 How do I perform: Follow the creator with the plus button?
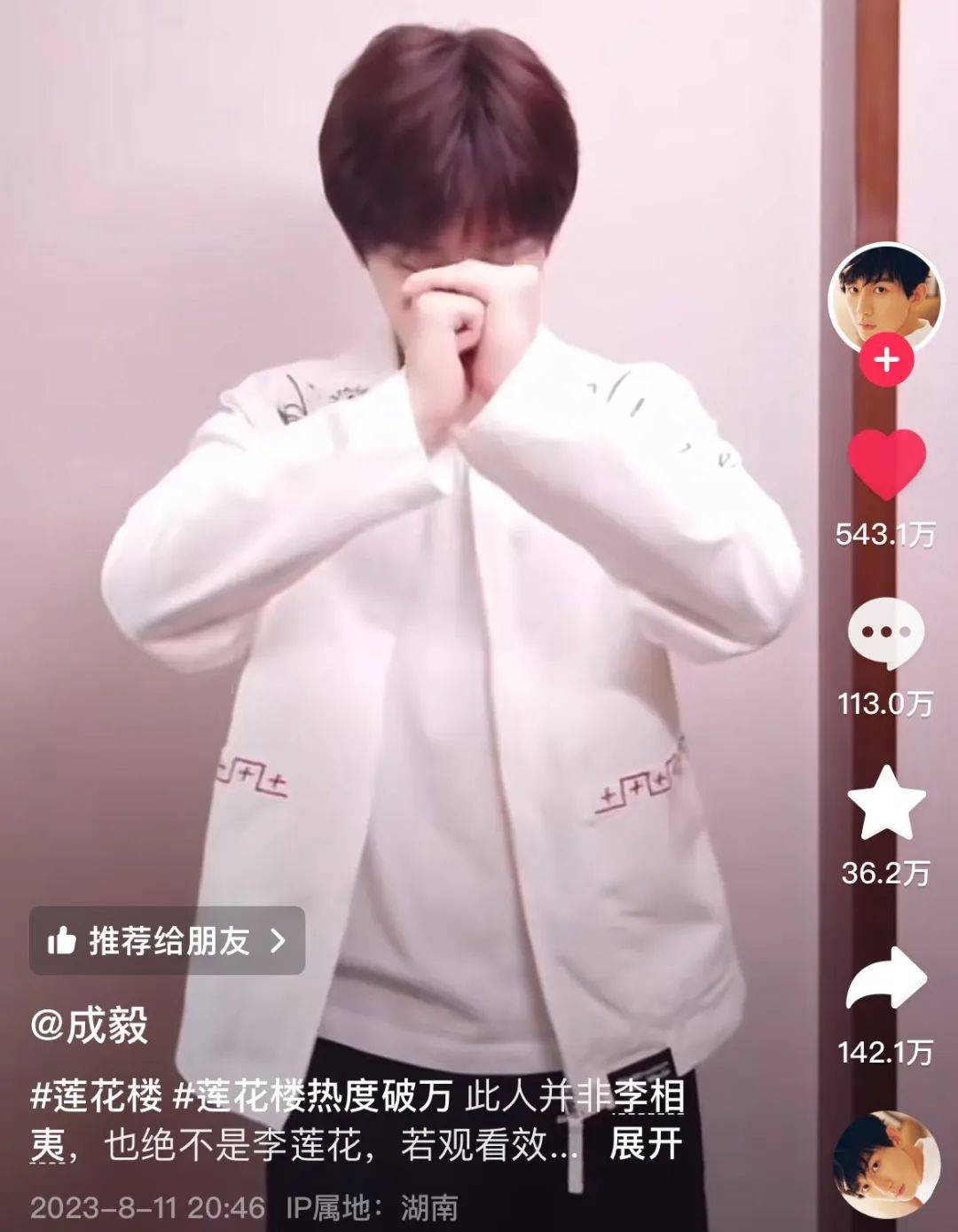[886, 360]
